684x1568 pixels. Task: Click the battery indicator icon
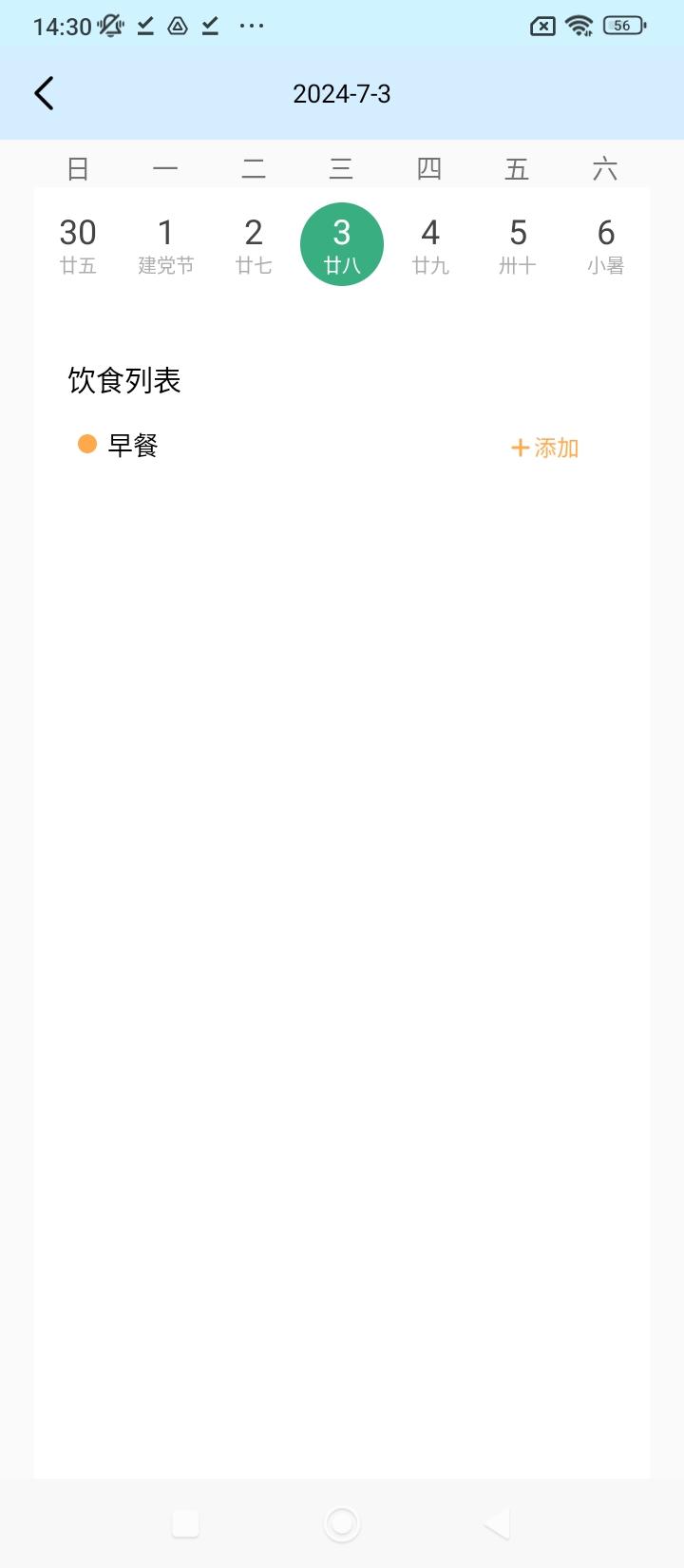(621, 26)
